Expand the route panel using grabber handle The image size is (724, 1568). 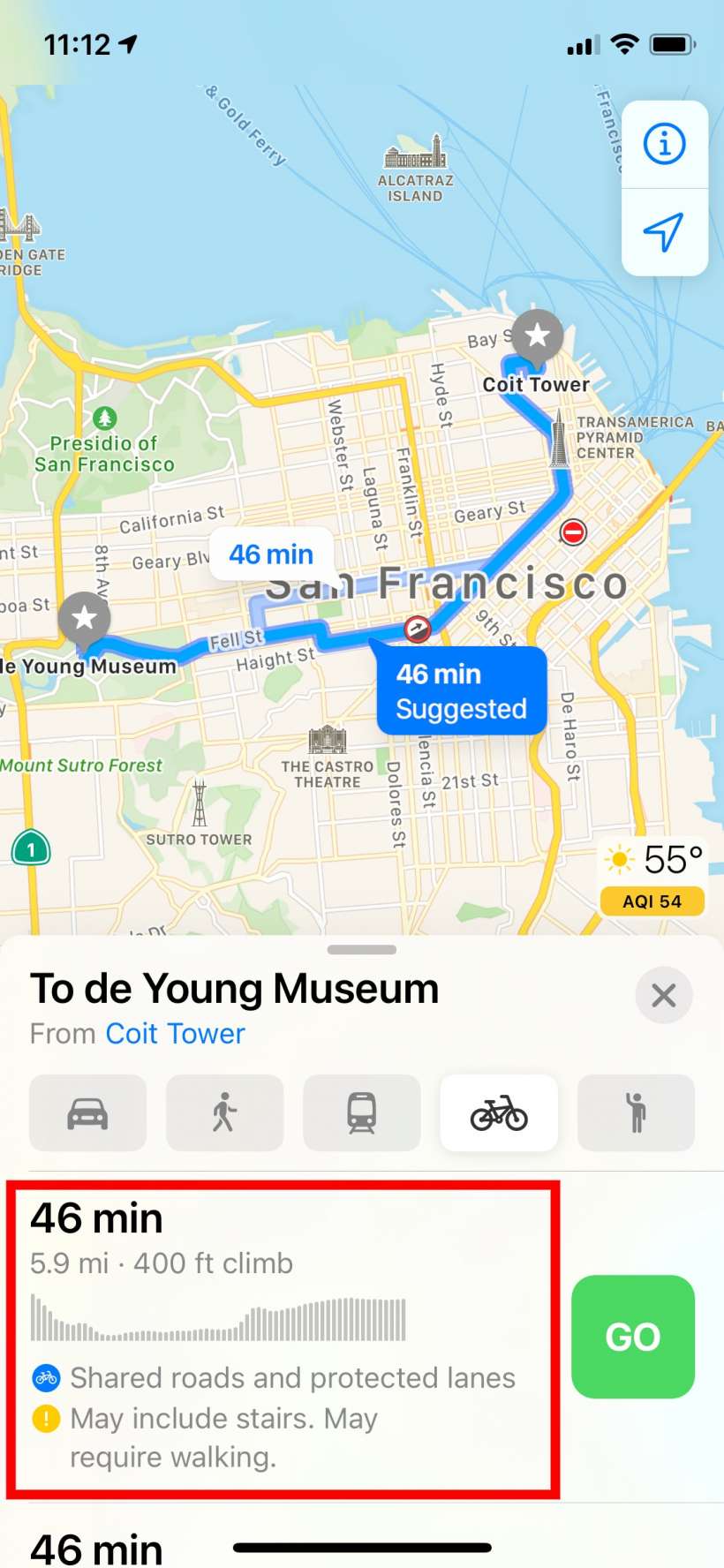(361, 950)
